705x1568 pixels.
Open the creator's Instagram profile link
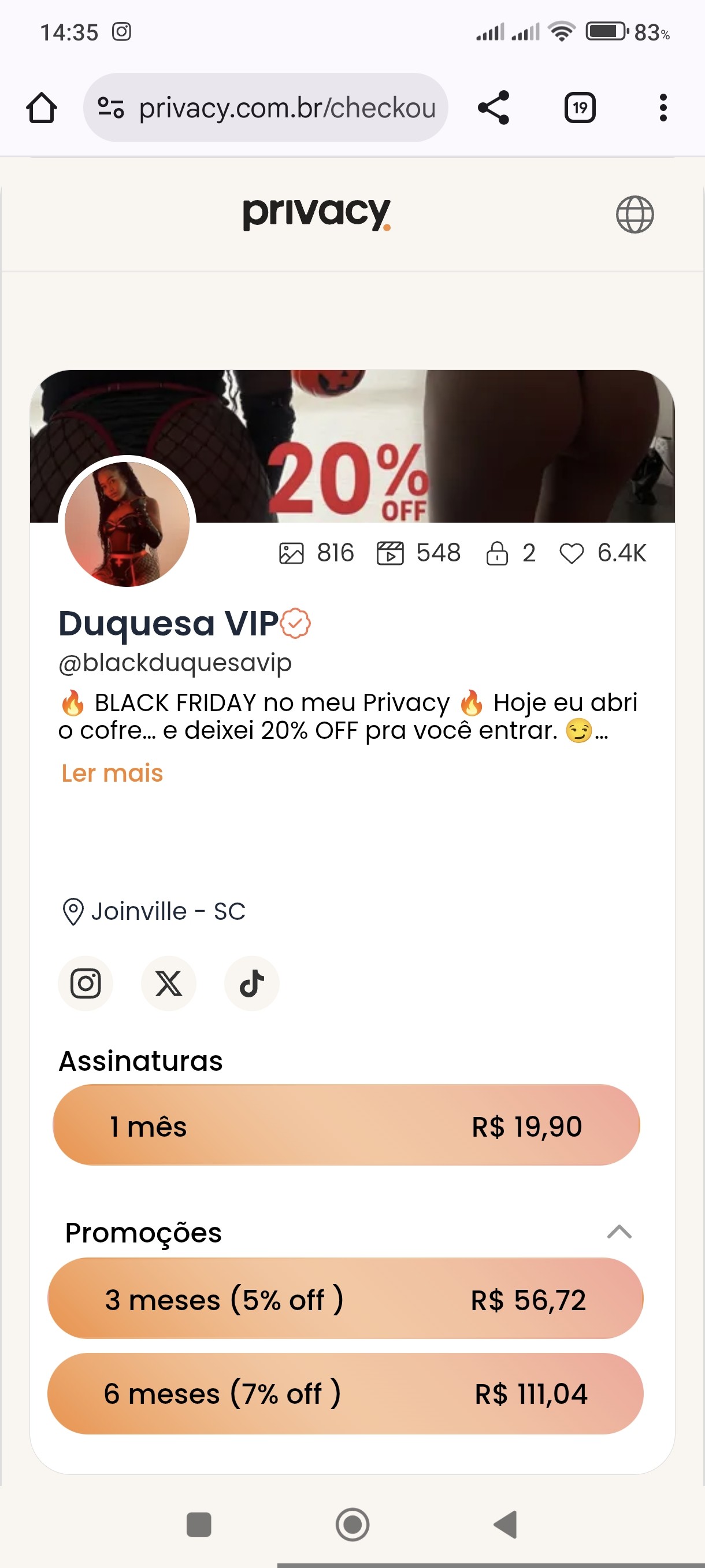(x=86, y=983)
